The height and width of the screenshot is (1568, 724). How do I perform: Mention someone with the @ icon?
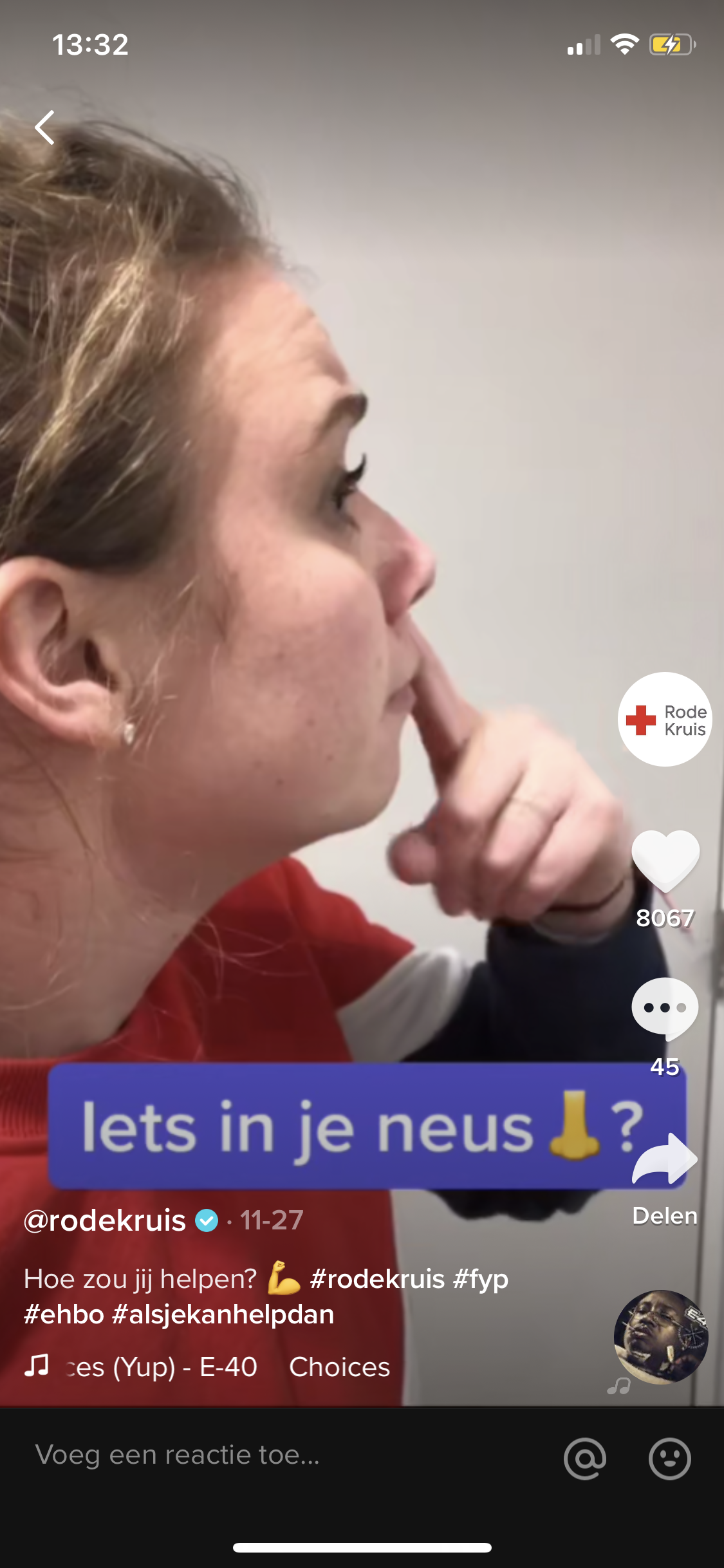point(584,1458)
